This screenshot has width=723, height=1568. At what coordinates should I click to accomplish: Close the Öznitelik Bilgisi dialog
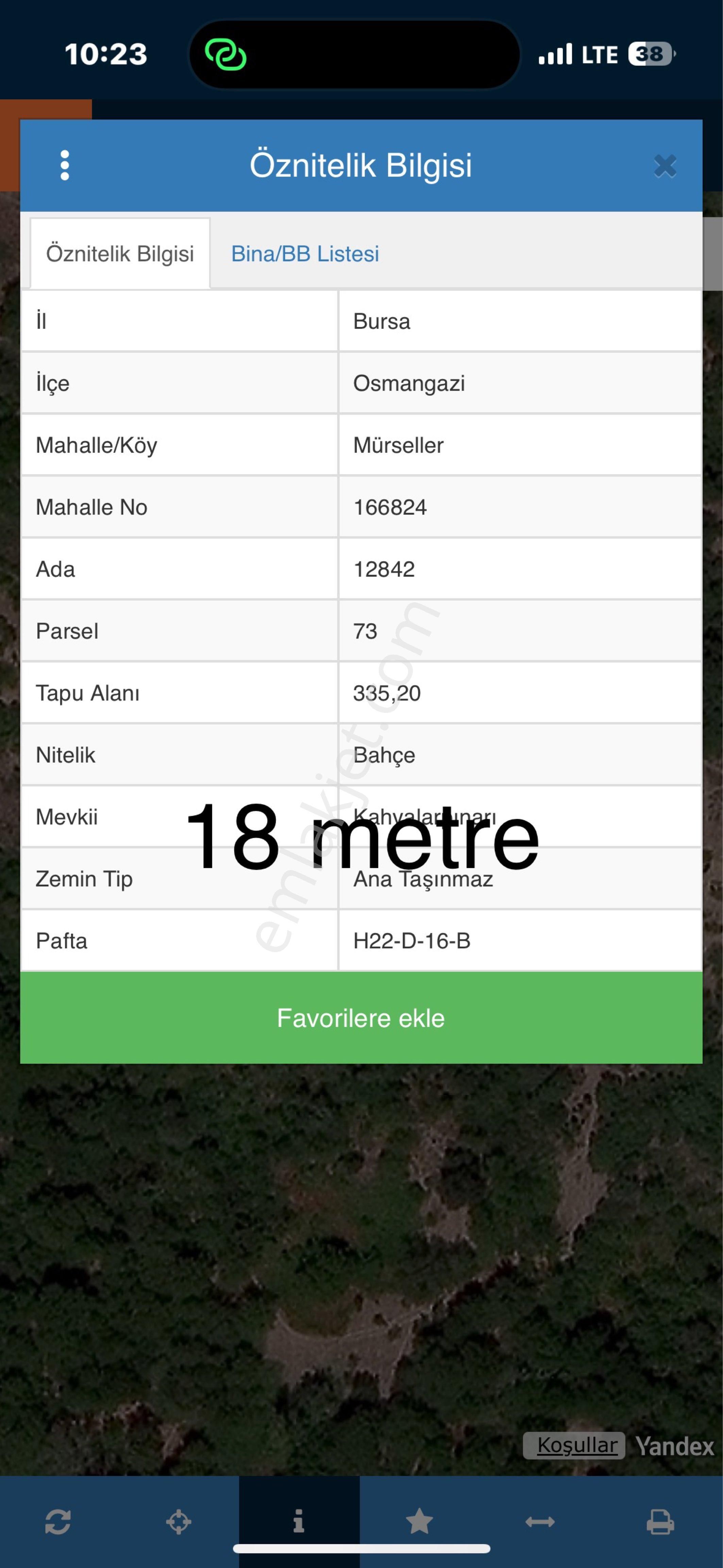click(665, 166)
